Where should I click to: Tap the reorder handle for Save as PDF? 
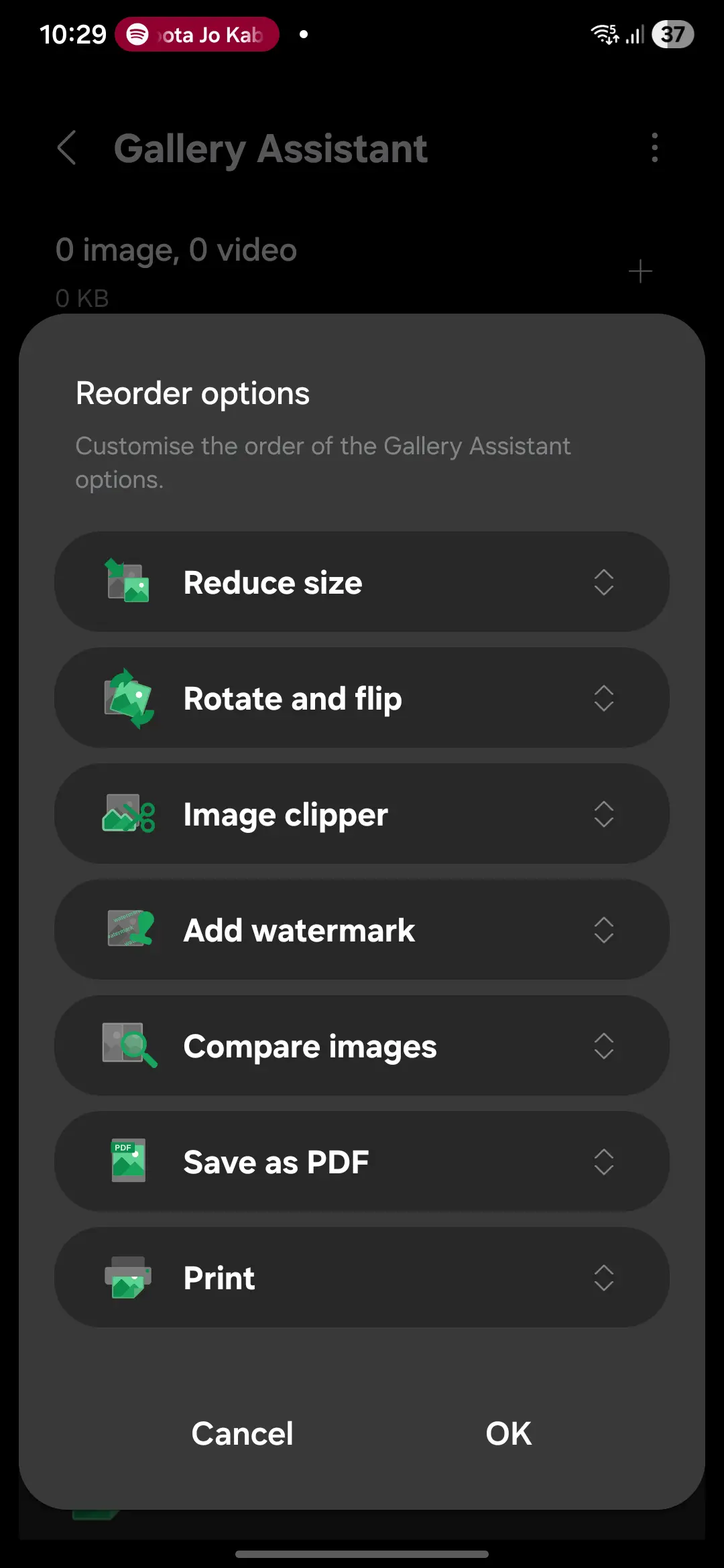604,1162
